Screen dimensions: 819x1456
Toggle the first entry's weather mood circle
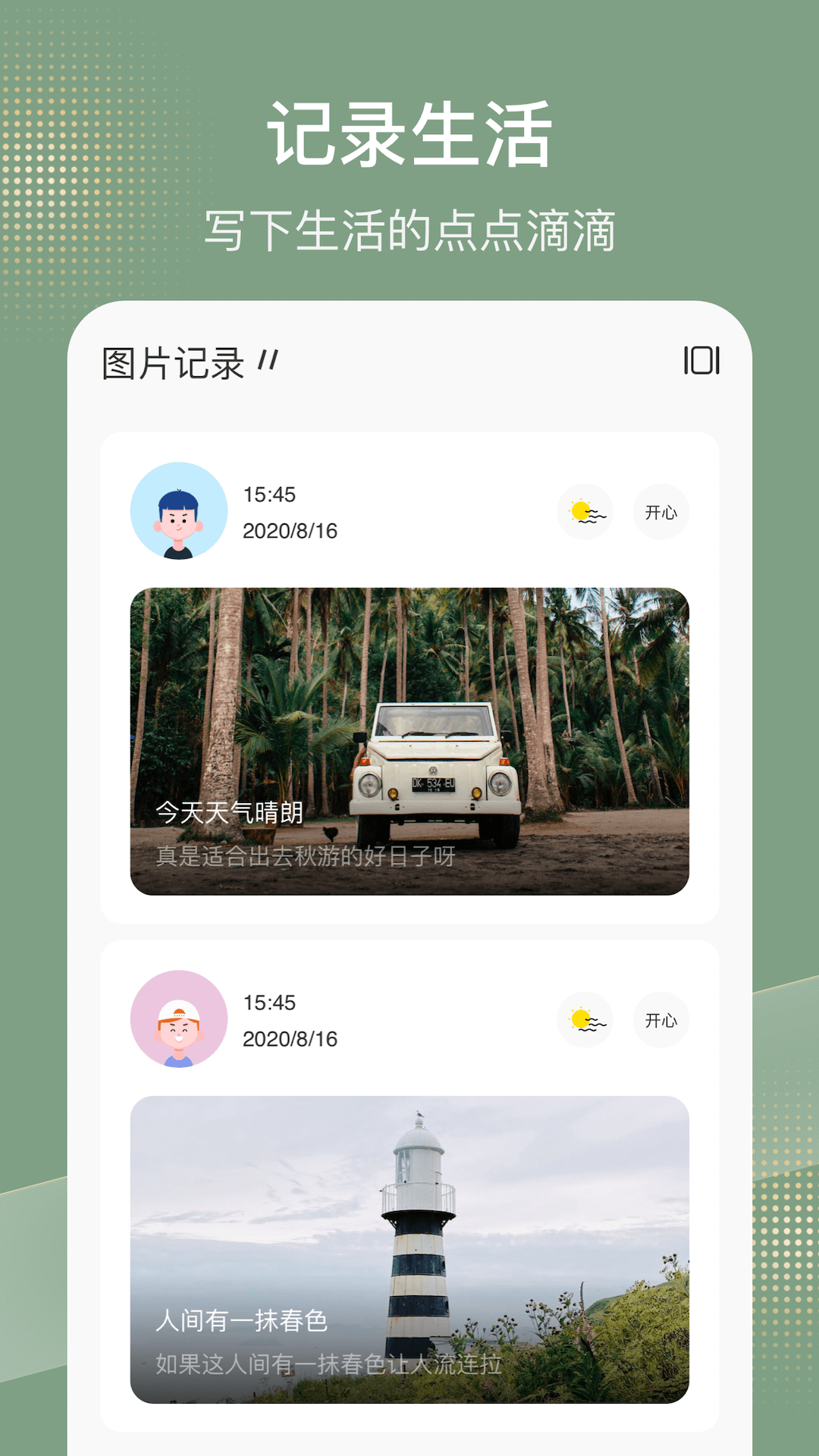tap(585, 512)
